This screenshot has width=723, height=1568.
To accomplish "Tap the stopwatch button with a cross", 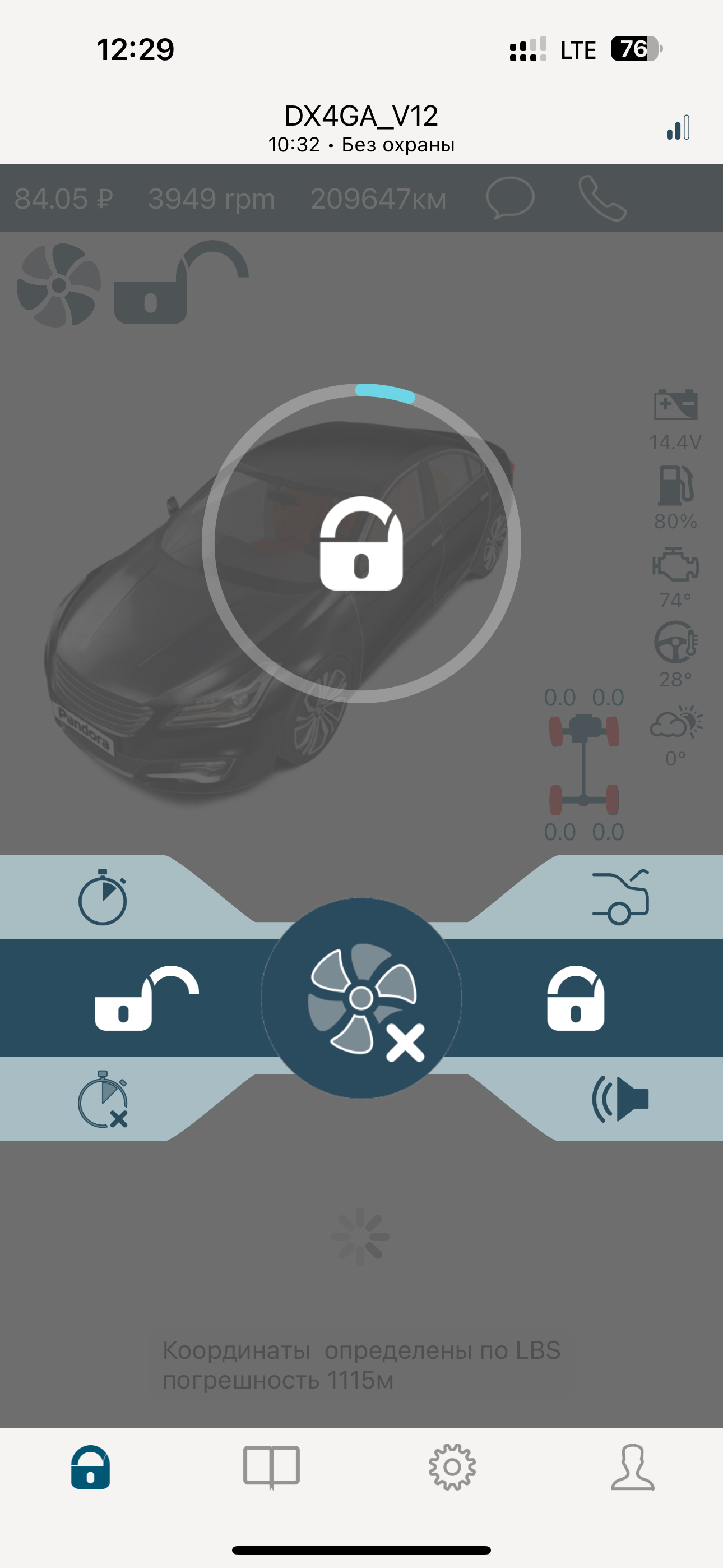I will 102,1099.
